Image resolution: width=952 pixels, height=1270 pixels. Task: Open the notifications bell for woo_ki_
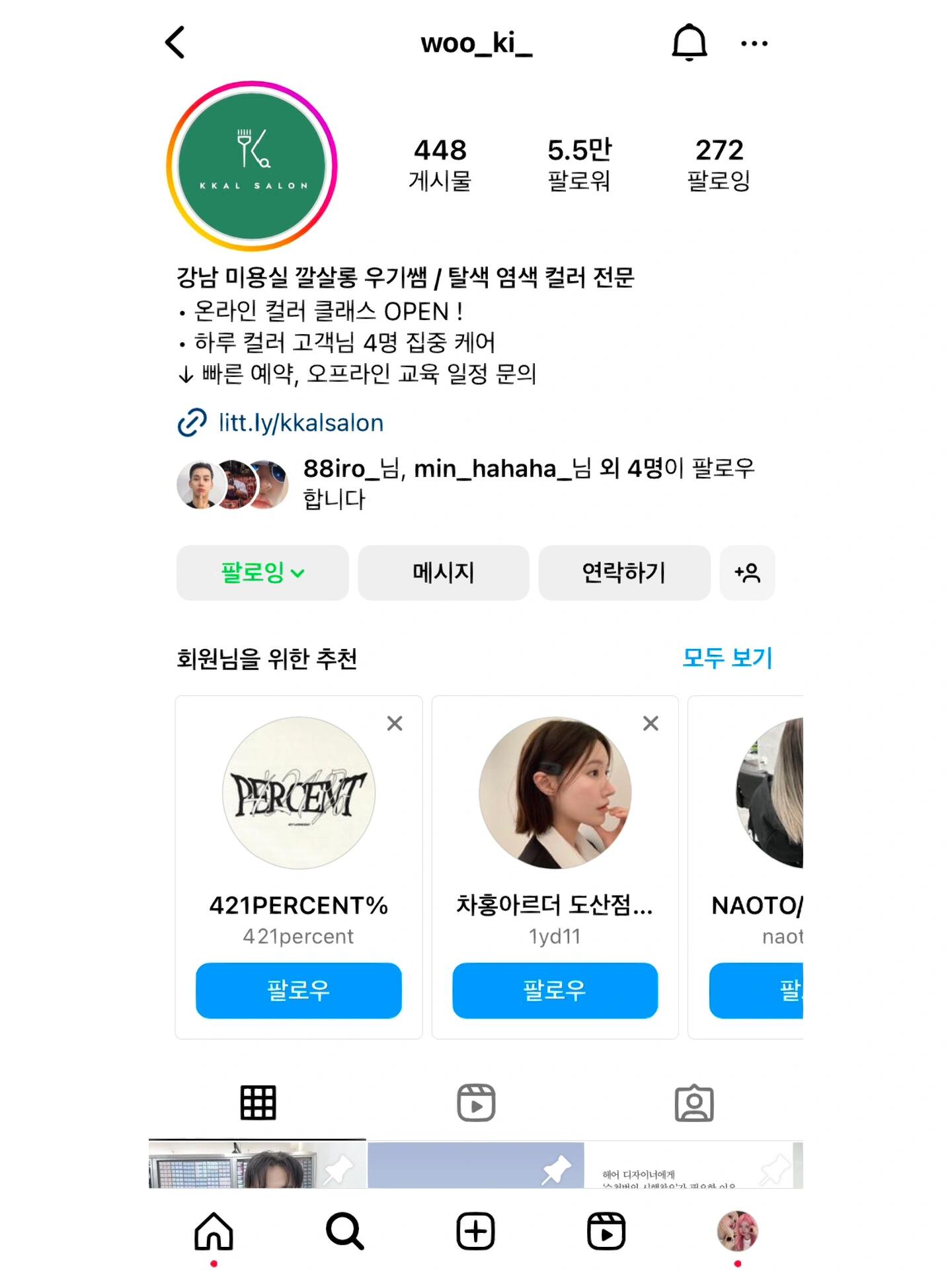(x=689, y=43)
